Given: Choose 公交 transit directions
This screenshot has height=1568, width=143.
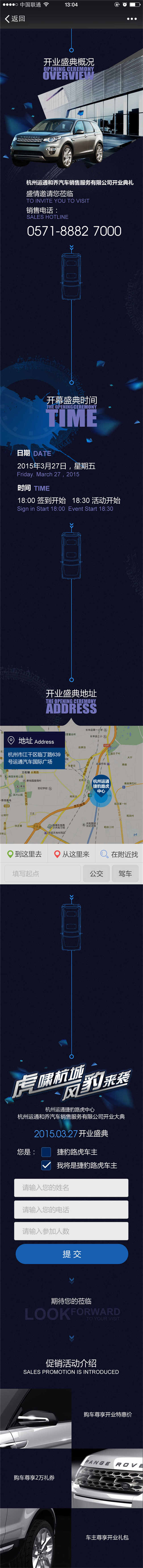Looking at the screenshot, I should pos(96,874).
